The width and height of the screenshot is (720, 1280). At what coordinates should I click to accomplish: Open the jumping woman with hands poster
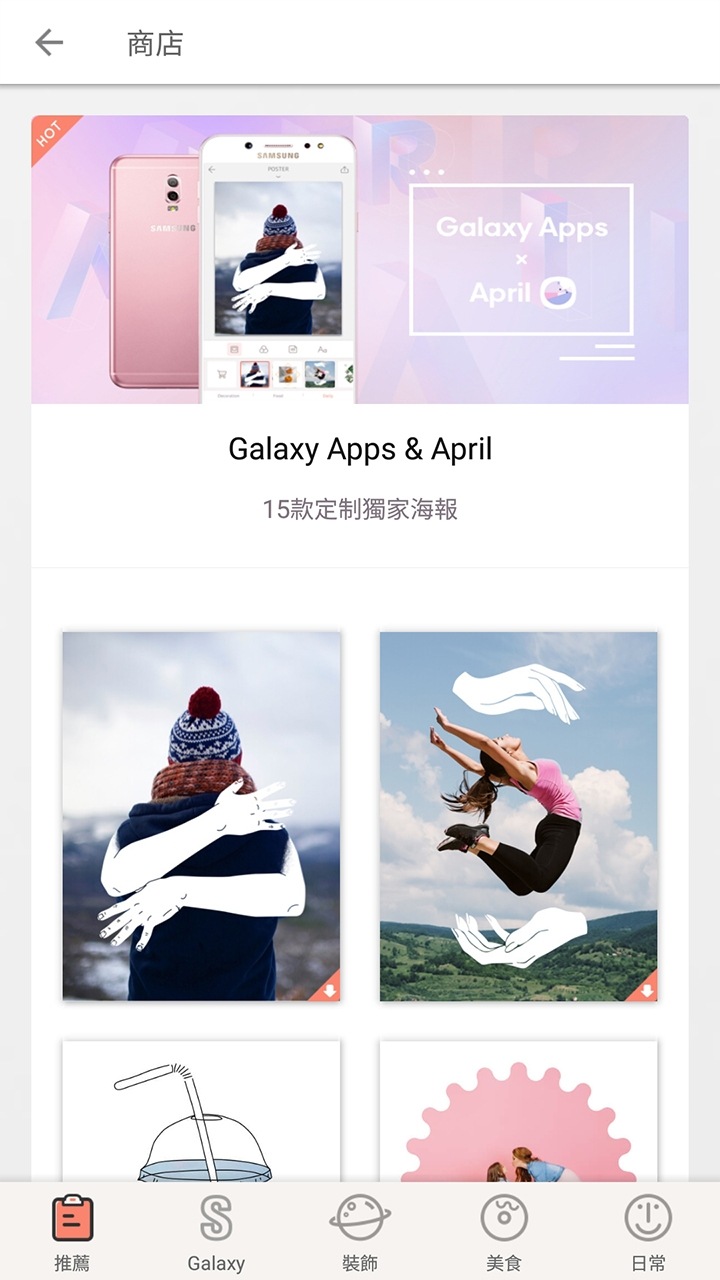coord(518,816)
